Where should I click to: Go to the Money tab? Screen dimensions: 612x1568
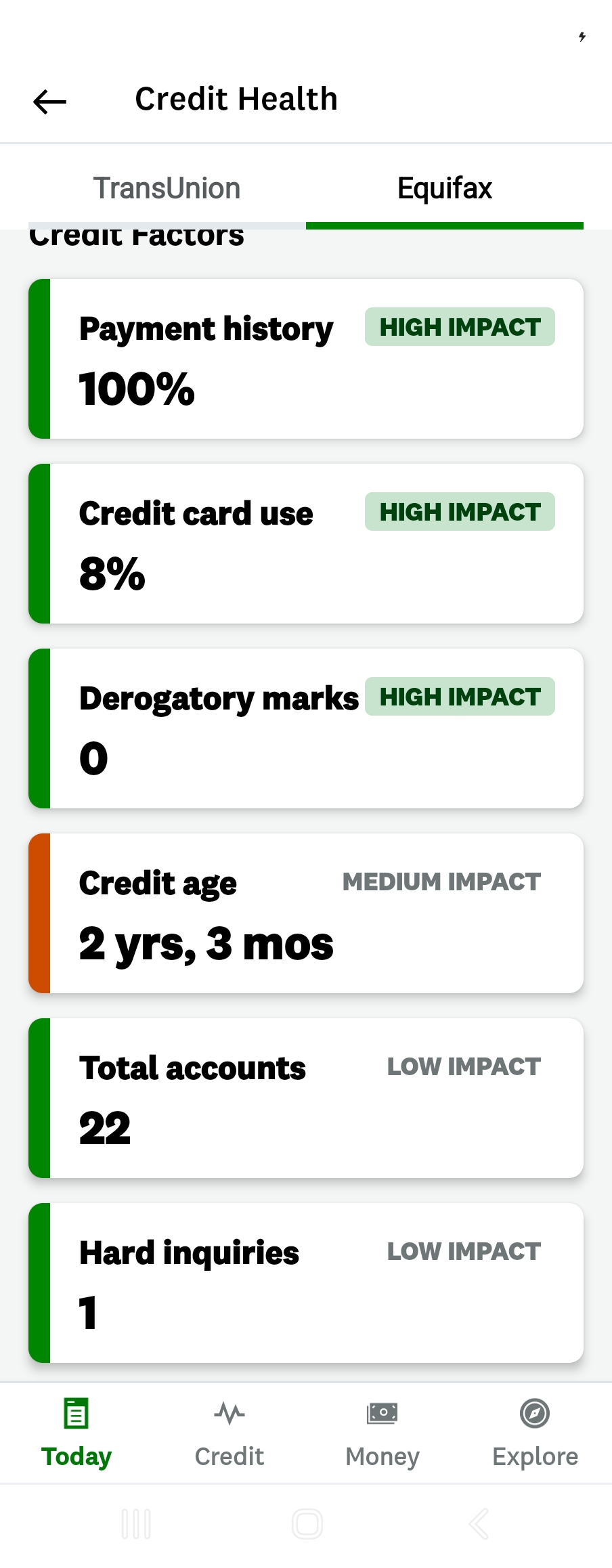[383, 1433]
